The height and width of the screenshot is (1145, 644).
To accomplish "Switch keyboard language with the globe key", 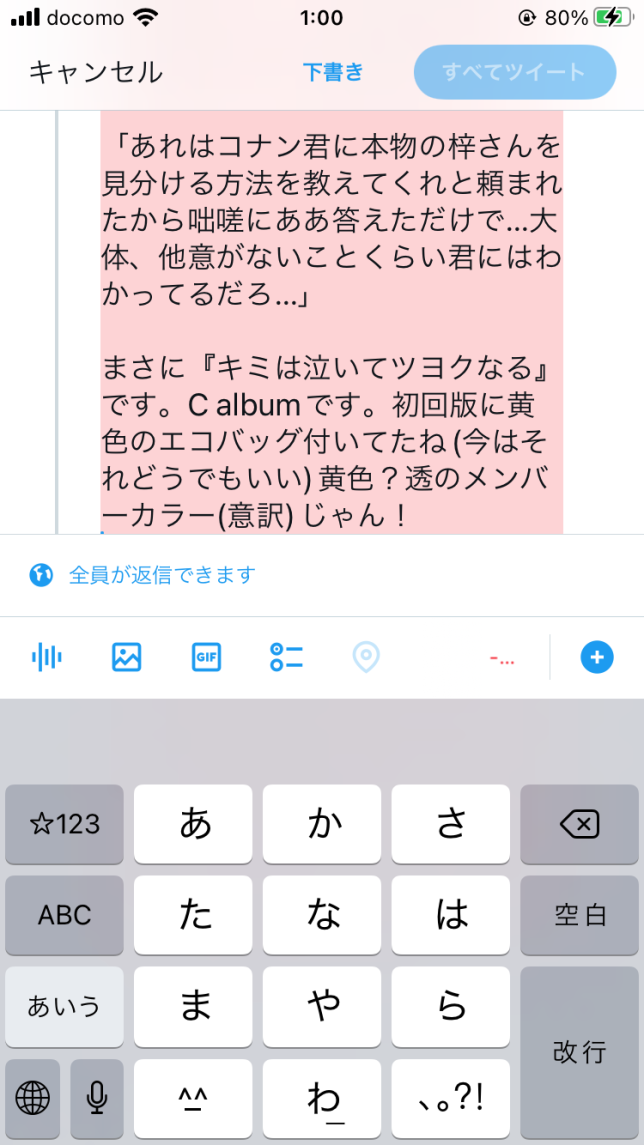I will pos(33,1099).
